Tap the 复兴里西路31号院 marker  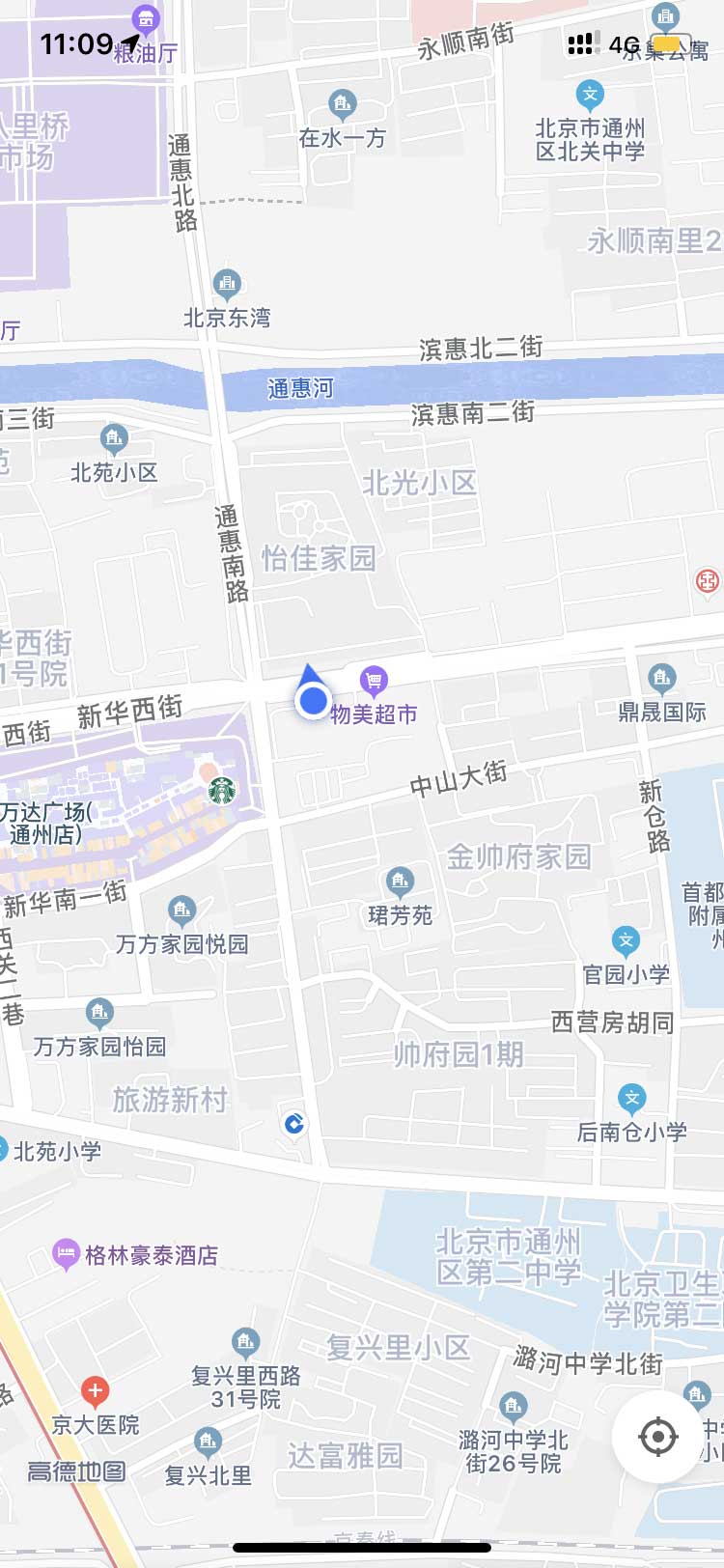246,1343
